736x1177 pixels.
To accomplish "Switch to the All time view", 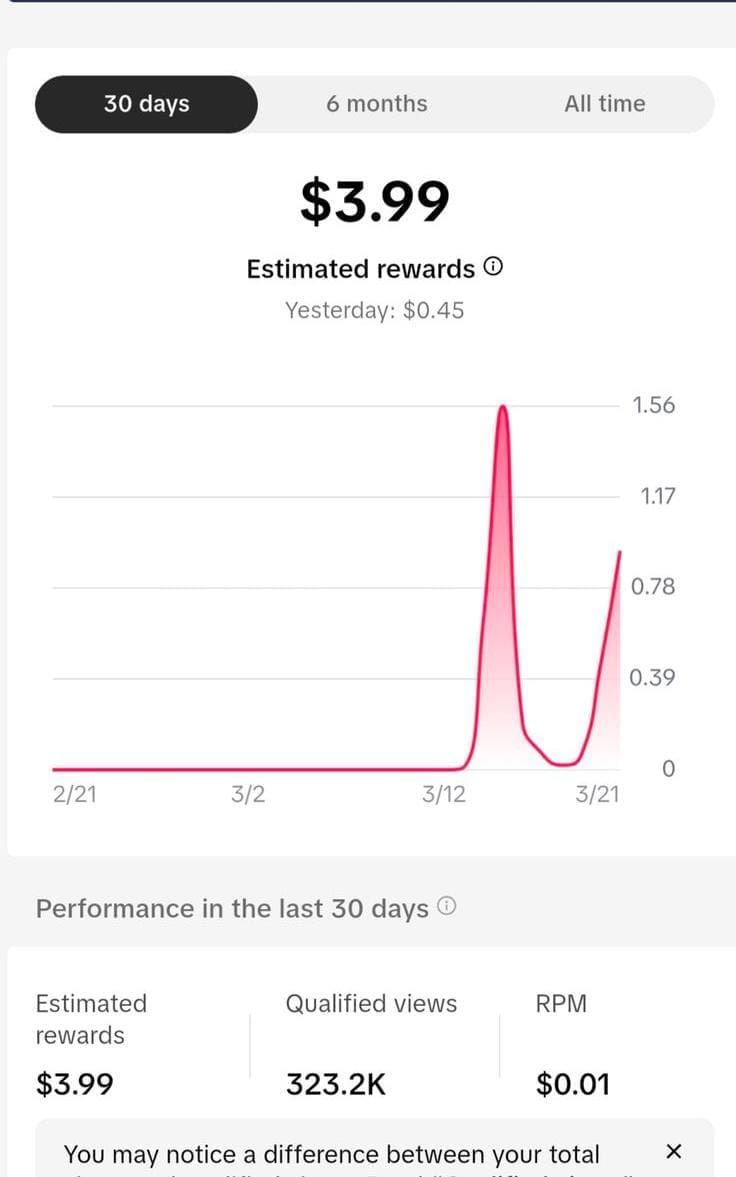I will click(x=605, y=104).
